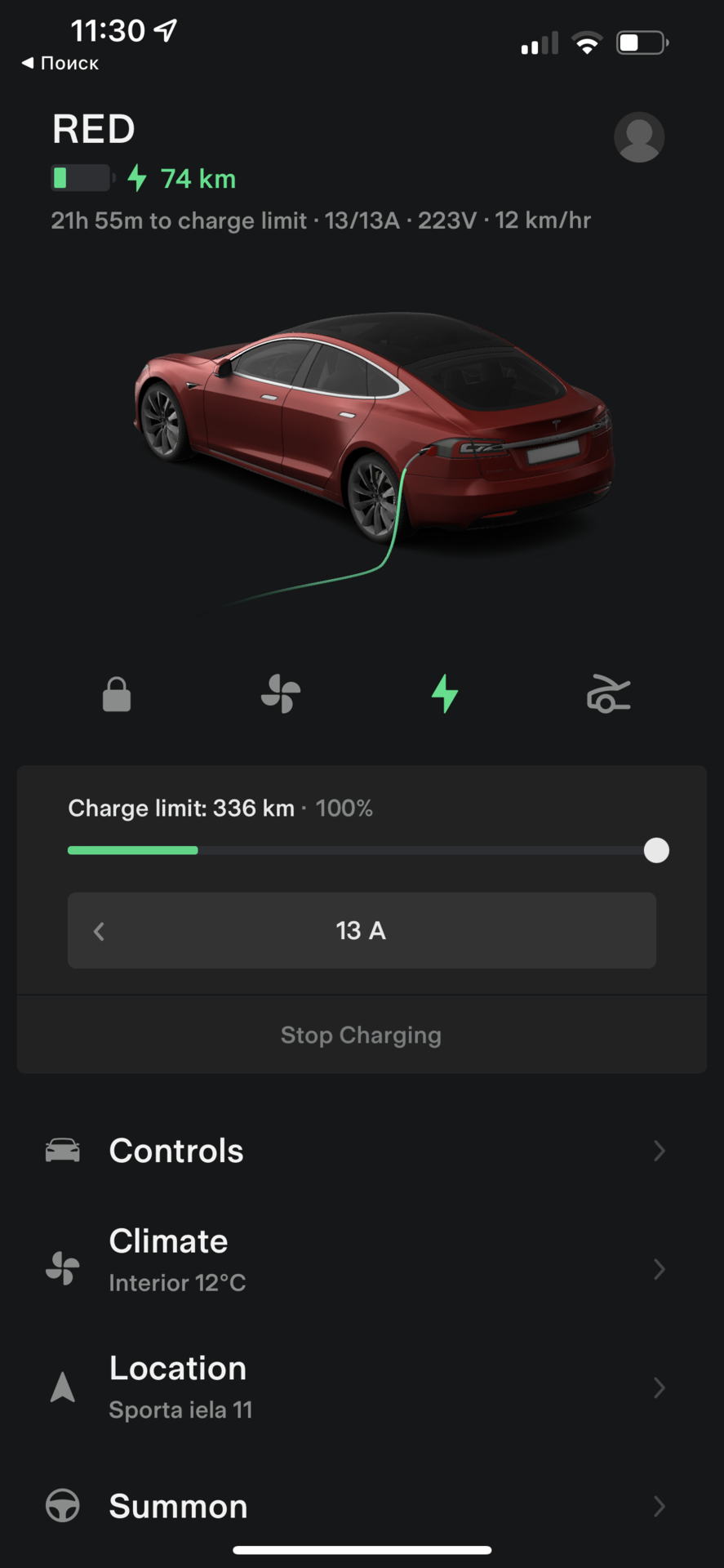The height and width of the screenshot is (1568, 724).
Task: Decrease charging current below 13 A
Action: point(100,931)
